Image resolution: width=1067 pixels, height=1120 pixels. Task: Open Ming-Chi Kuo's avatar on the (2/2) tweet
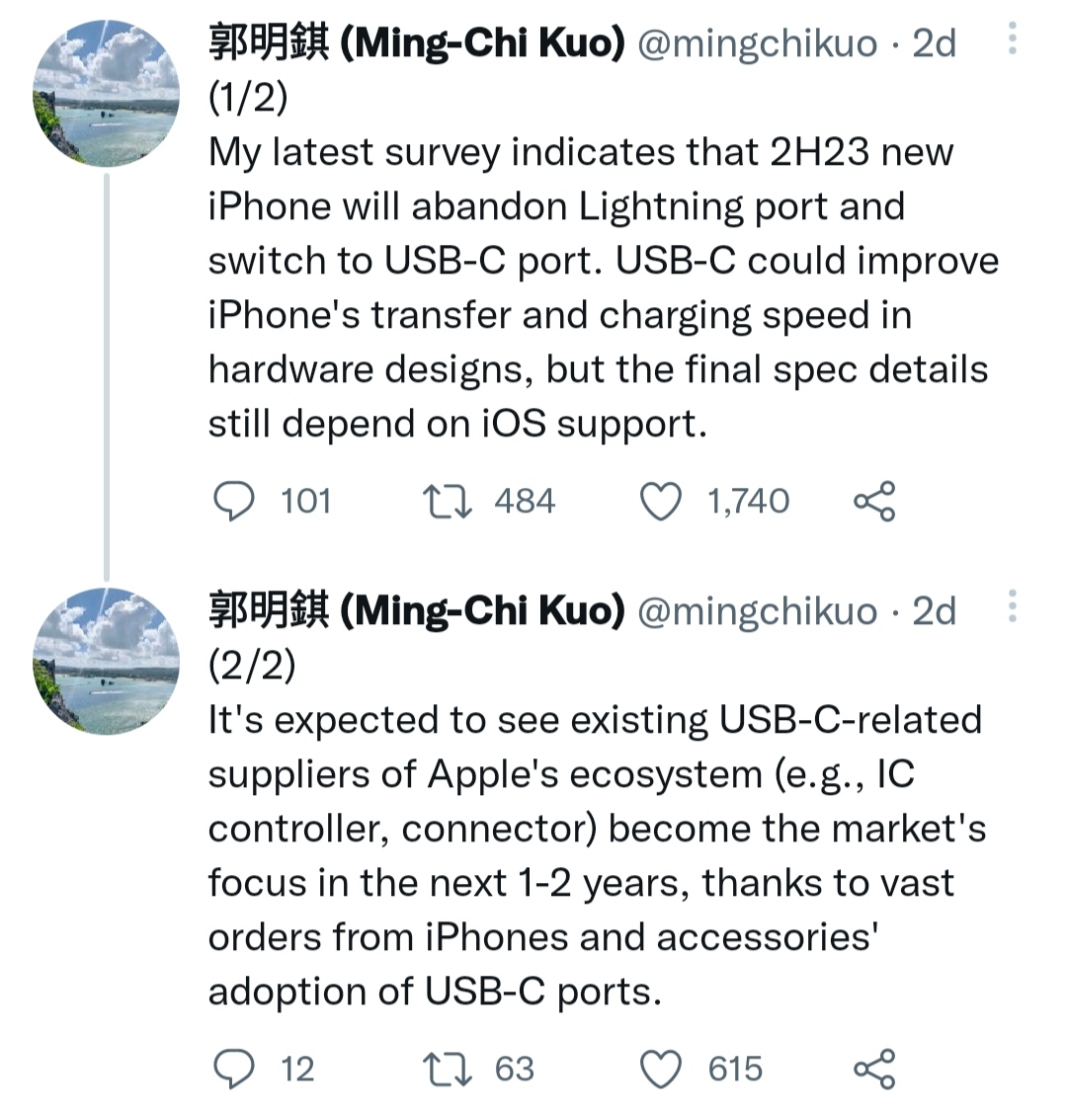click(107, 662)
